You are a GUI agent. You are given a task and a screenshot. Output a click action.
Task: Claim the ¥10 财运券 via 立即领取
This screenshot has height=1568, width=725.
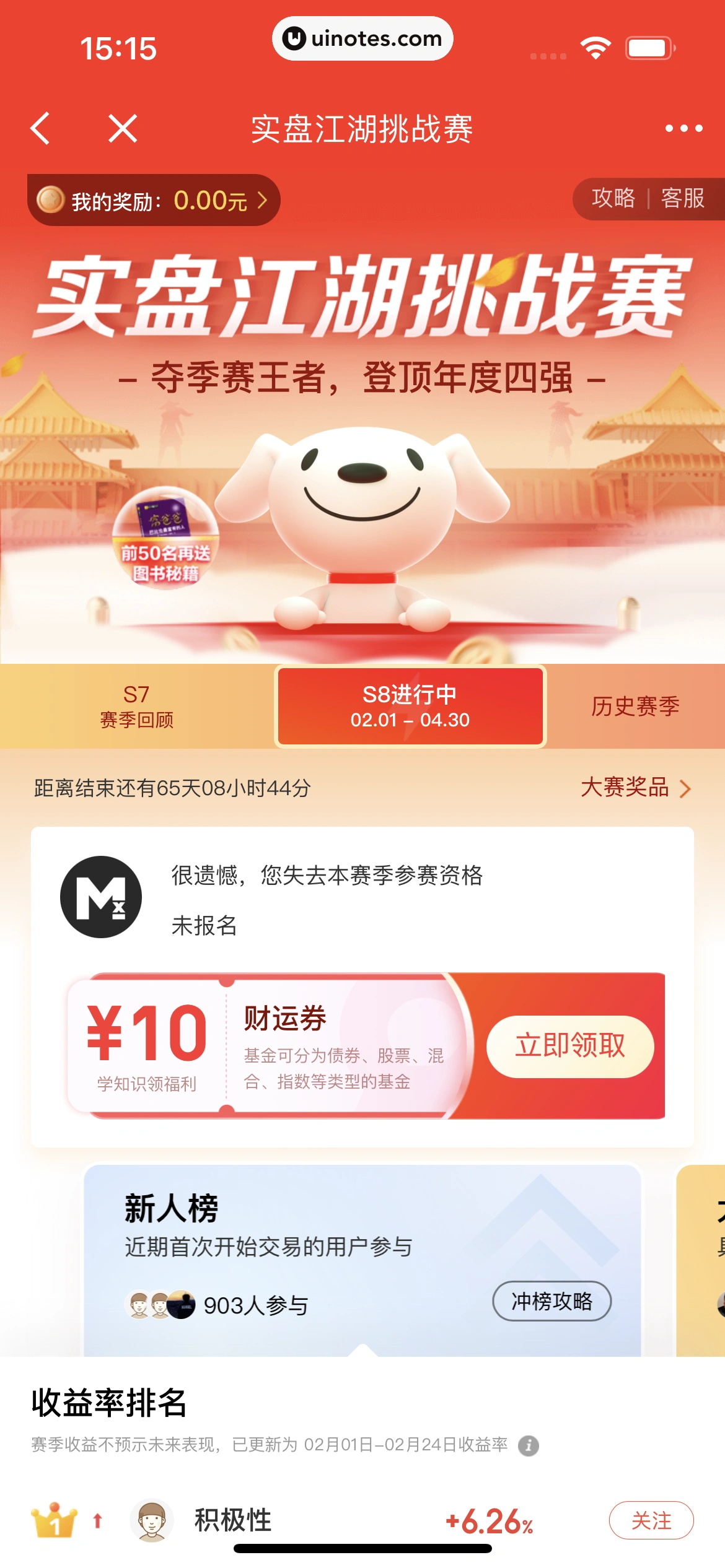coord(569,1046)
